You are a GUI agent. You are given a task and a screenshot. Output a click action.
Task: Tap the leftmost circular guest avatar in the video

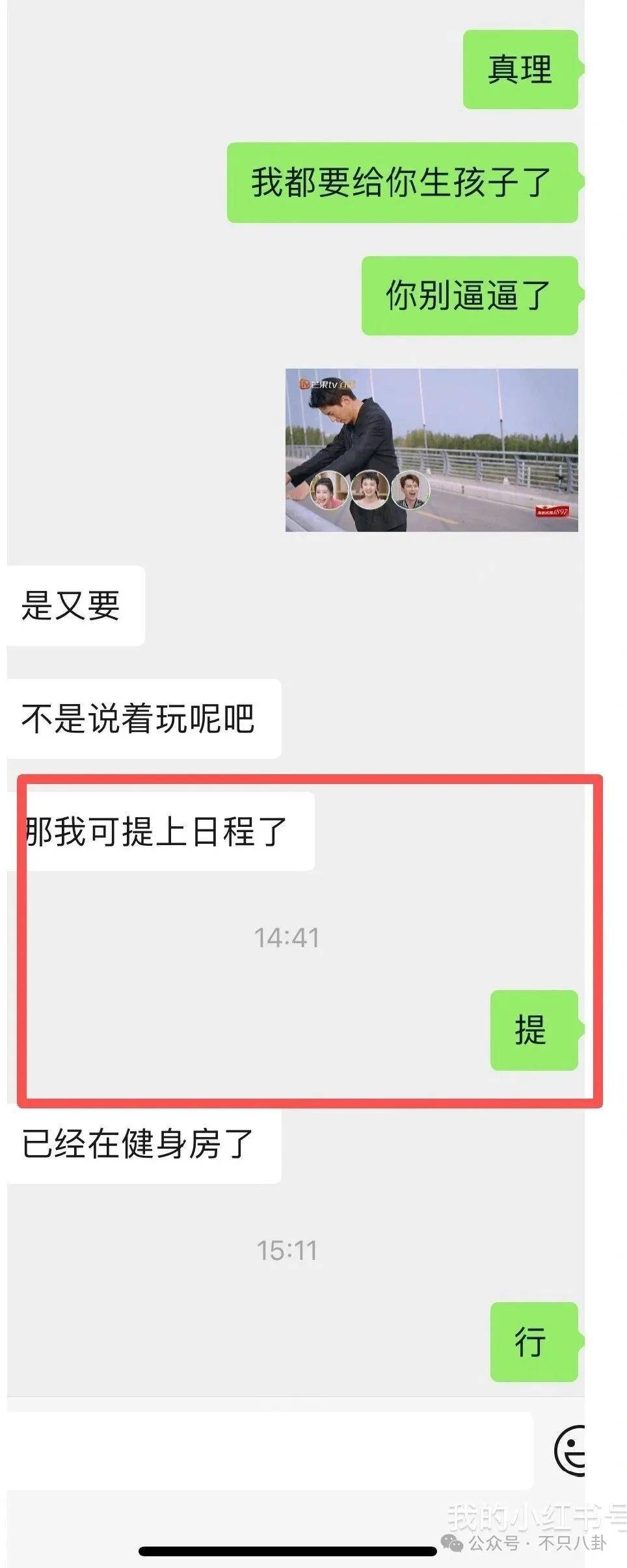(328, 489)
